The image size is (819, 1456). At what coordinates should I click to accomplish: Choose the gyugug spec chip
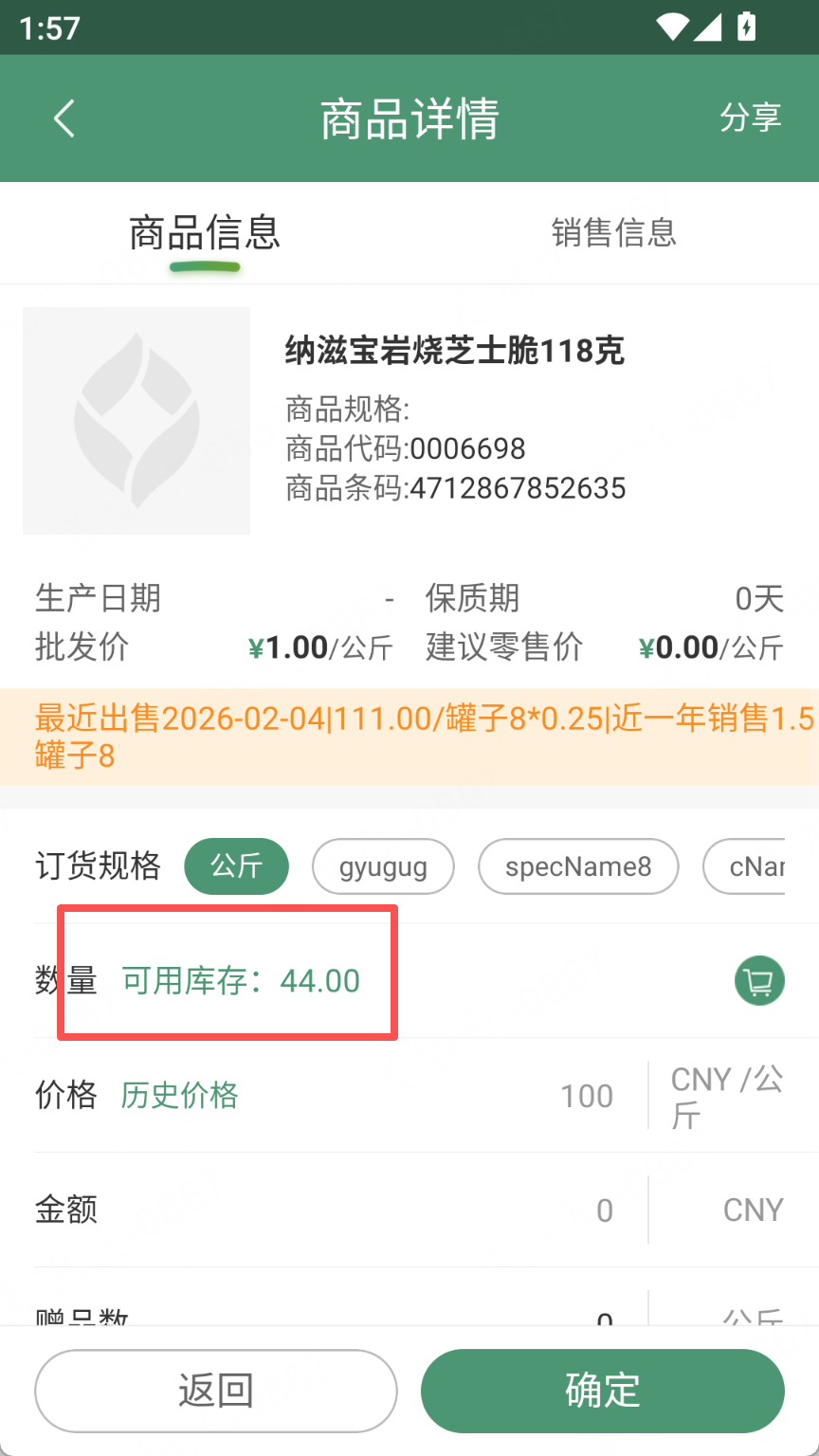[x=383, y=866]
